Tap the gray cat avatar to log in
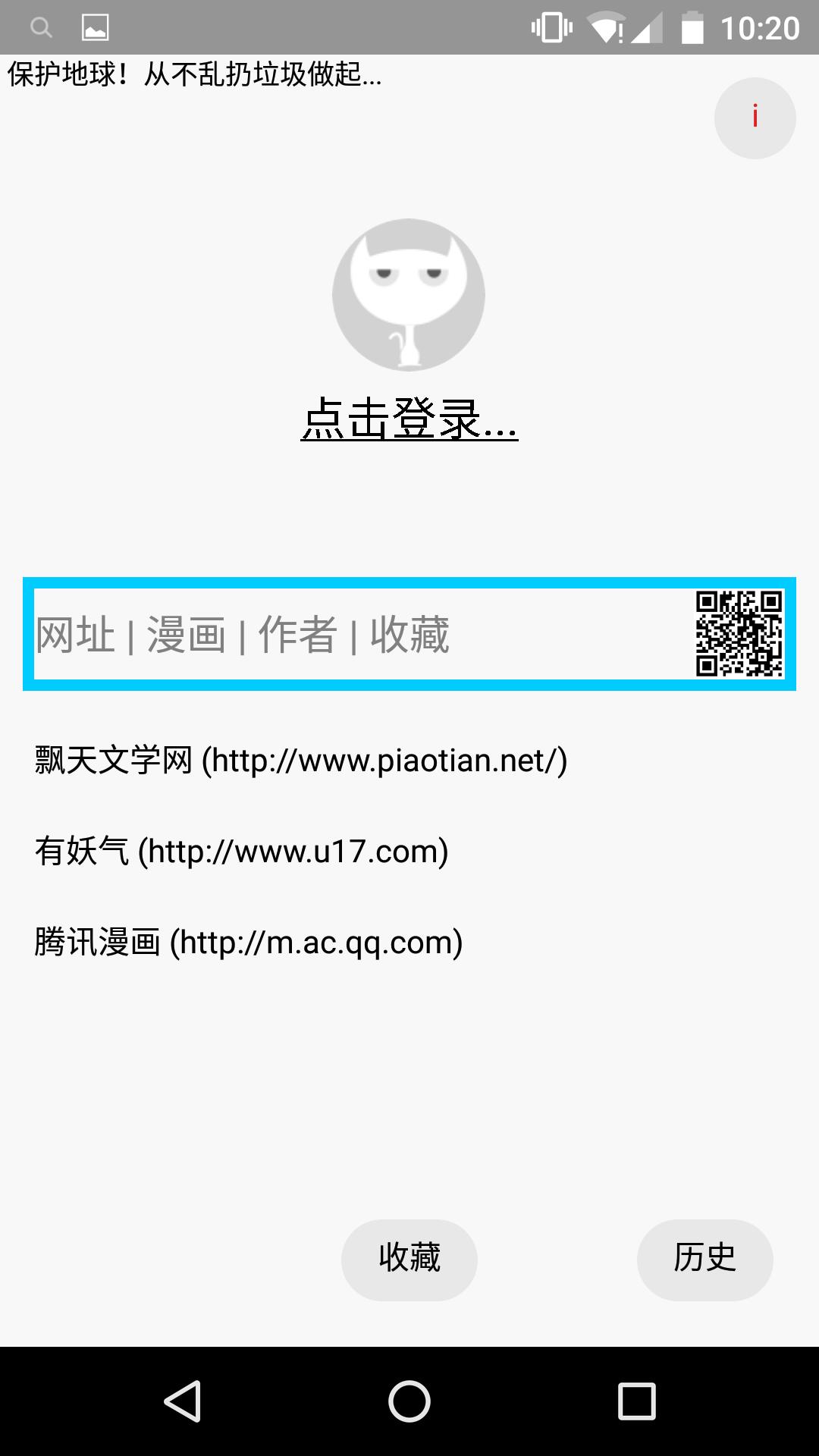 coord(409,294)
